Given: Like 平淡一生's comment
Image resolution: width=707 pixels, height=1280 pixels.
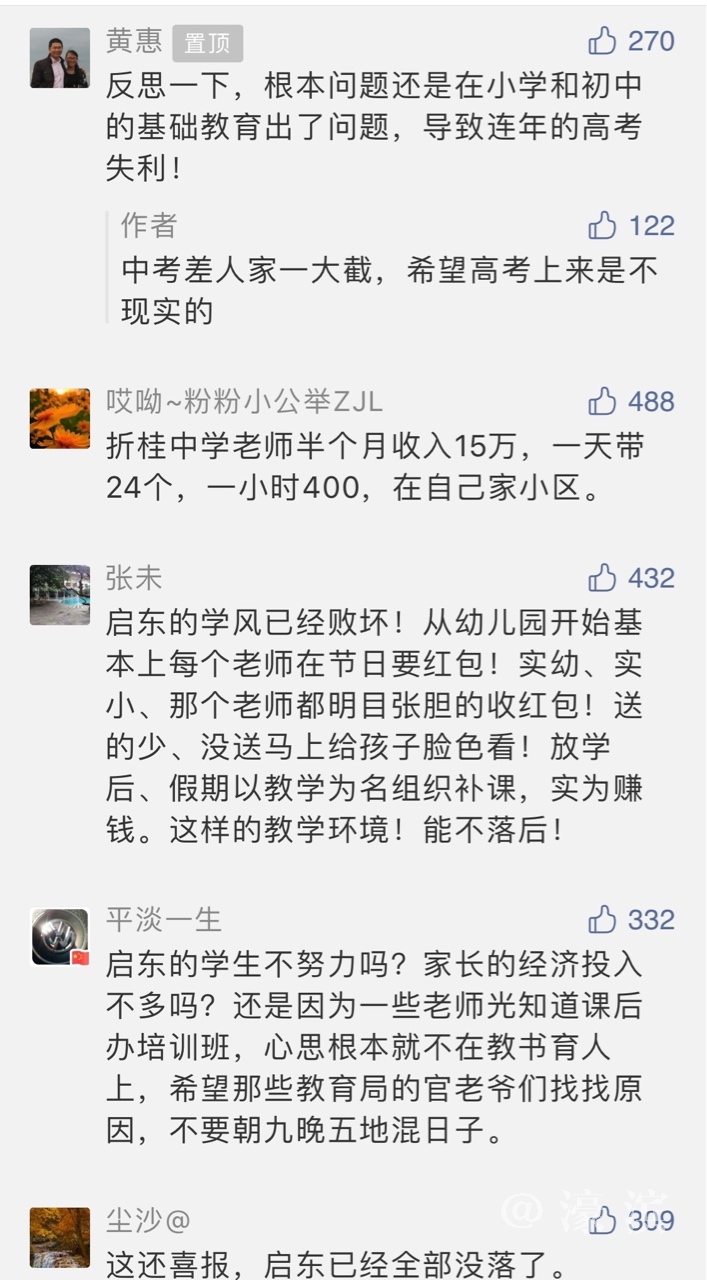Looking at the screenshot, I should pos(603,919).
